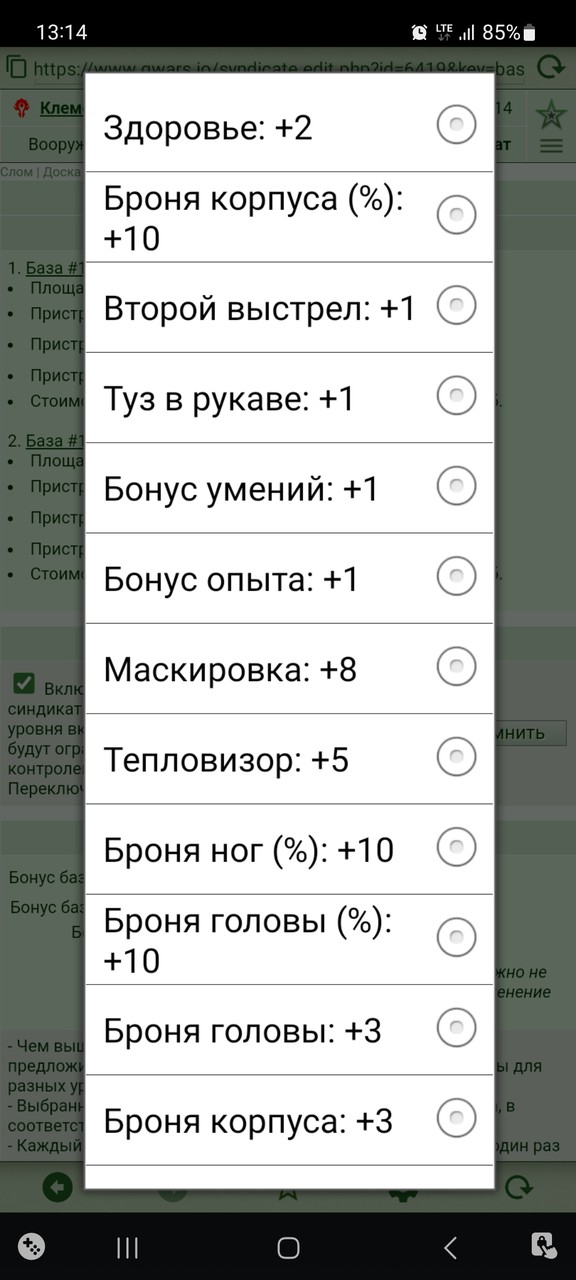Select Броня ног (%): +10
Screen dimensions: 576x1280
(289, 849)
